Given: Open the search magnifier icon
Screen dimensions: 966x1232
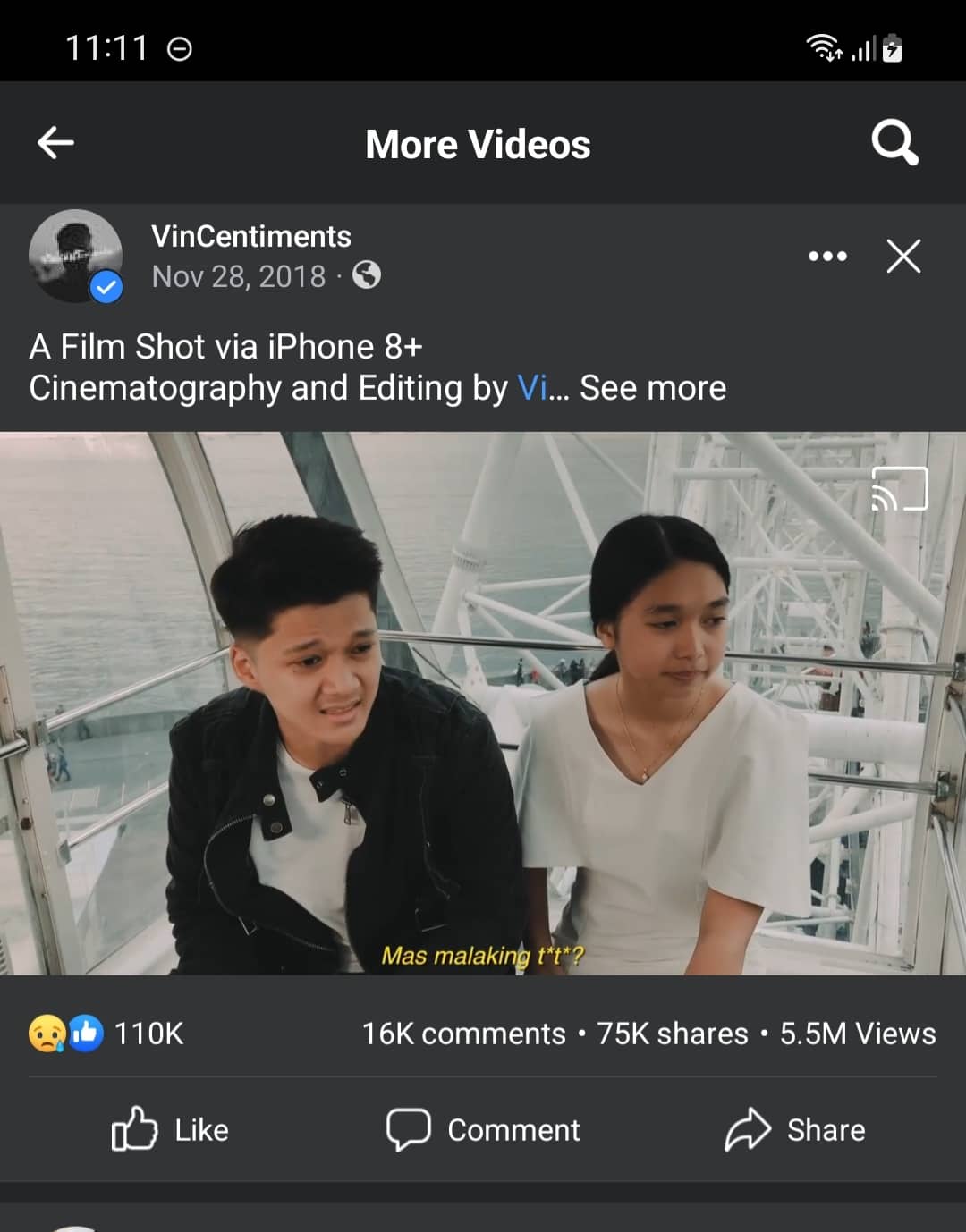Looking at the screenshot, I should click(894, 143).
